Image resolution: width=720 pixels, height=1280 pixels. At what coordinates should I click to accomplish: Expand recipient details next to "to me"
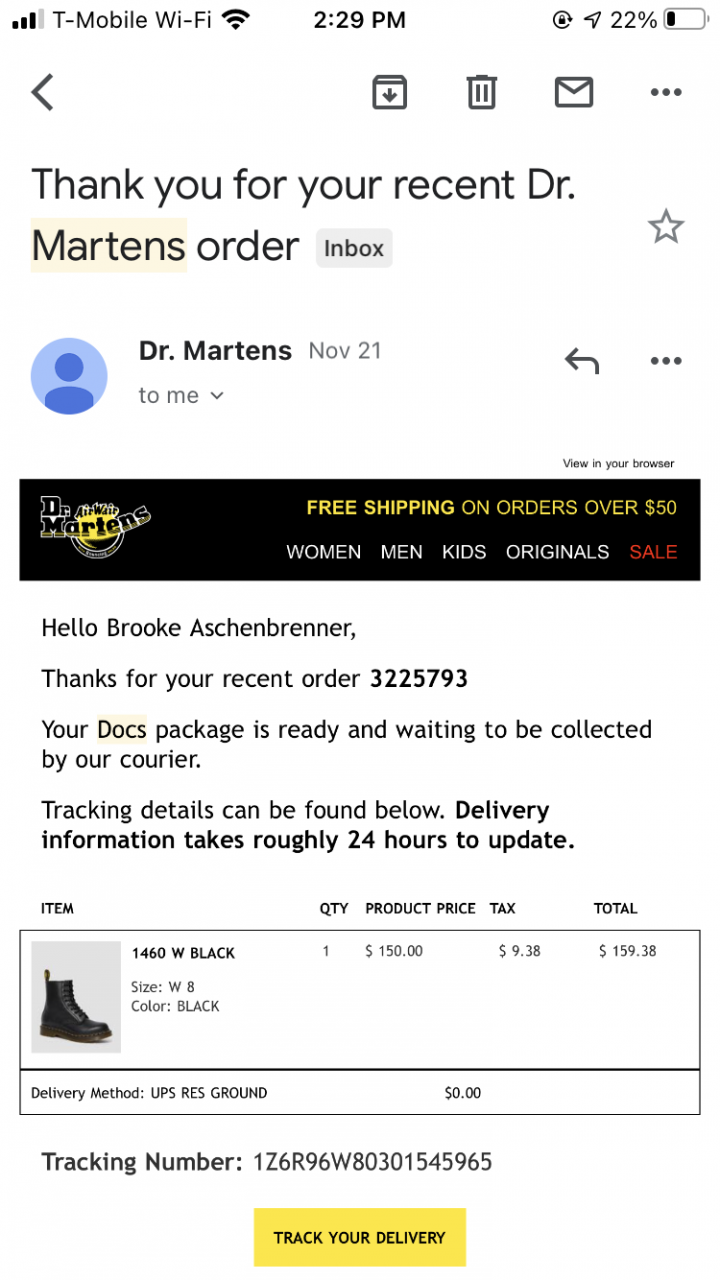217,396
